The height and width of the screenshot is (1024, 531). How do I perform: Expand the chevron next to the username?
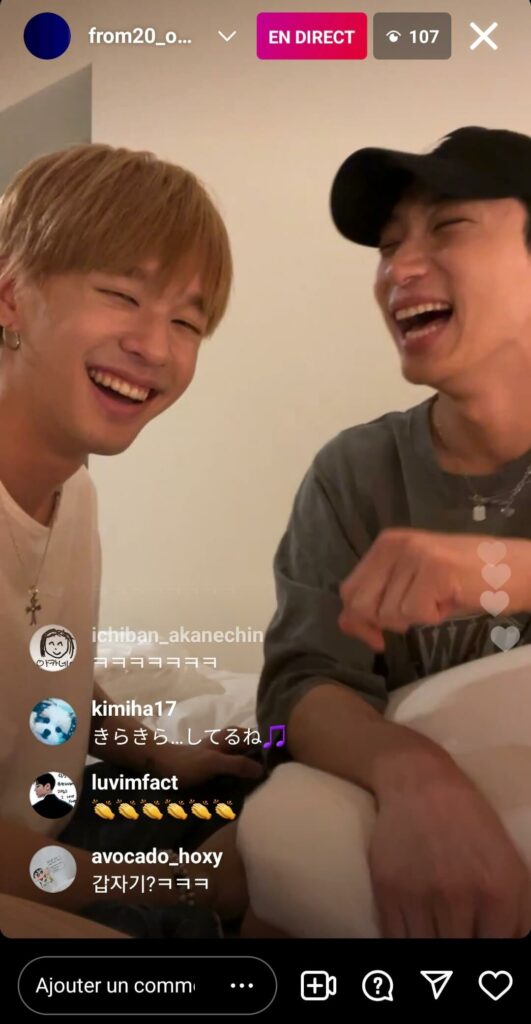pos(227,37)
